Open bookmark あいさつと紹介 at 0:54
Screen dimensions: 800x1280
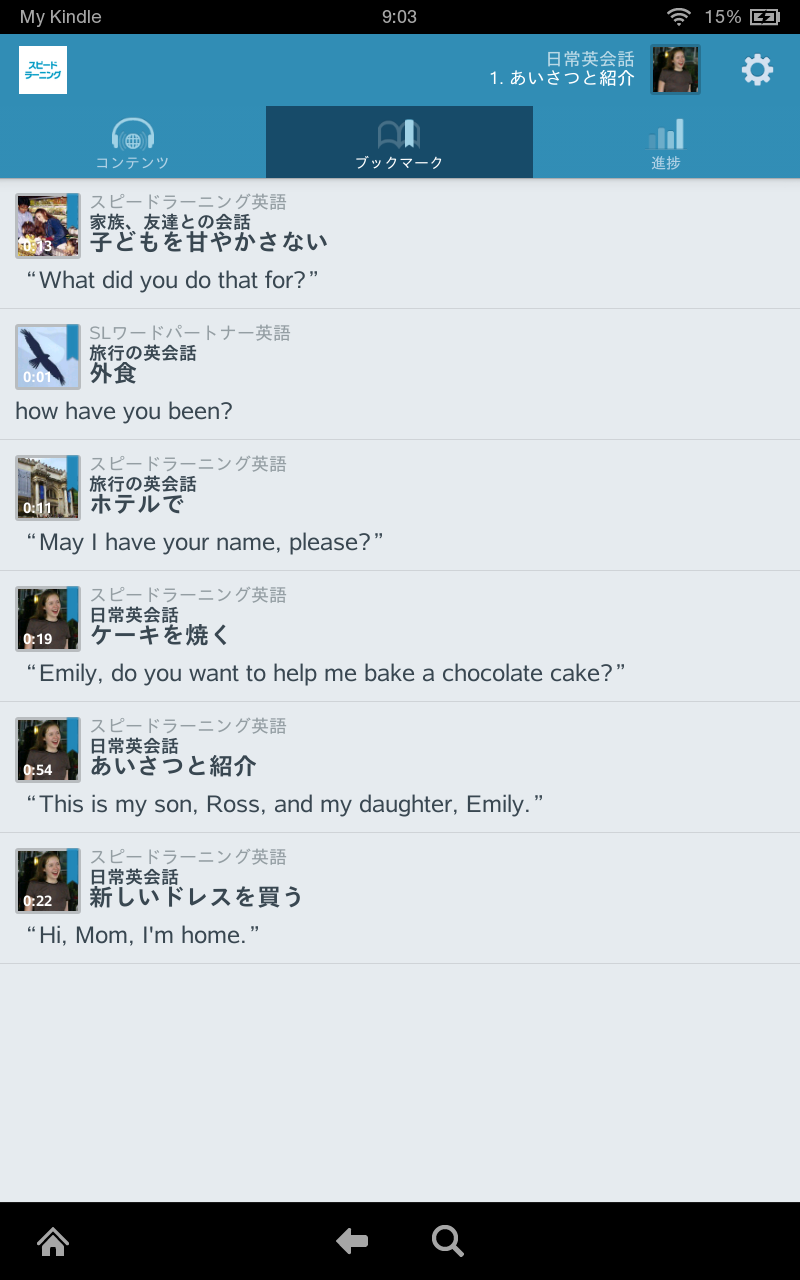click(x=400, y=768)
